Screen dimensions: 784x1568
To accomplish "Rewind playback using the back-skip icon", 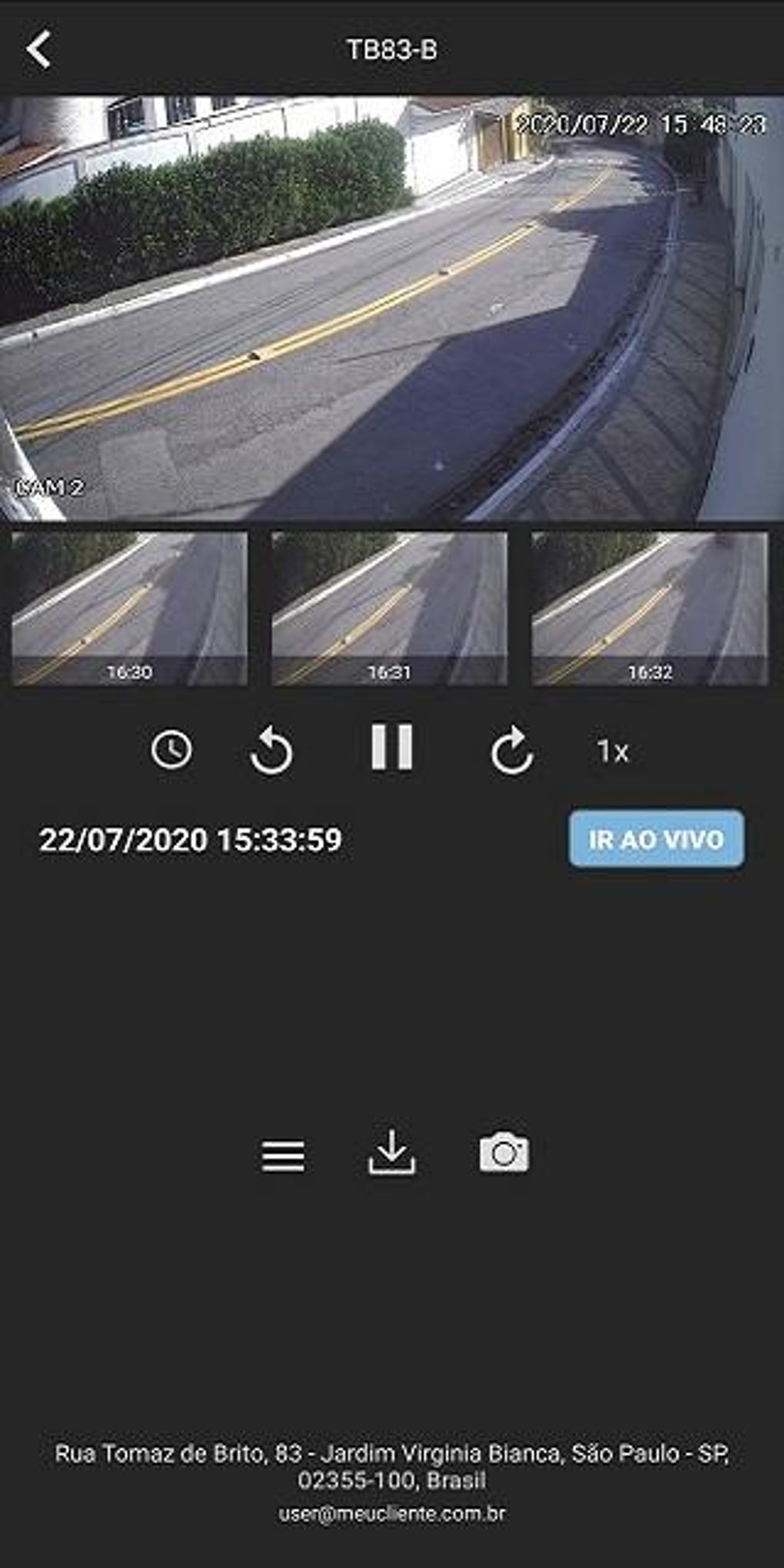I will pos(274,750).
